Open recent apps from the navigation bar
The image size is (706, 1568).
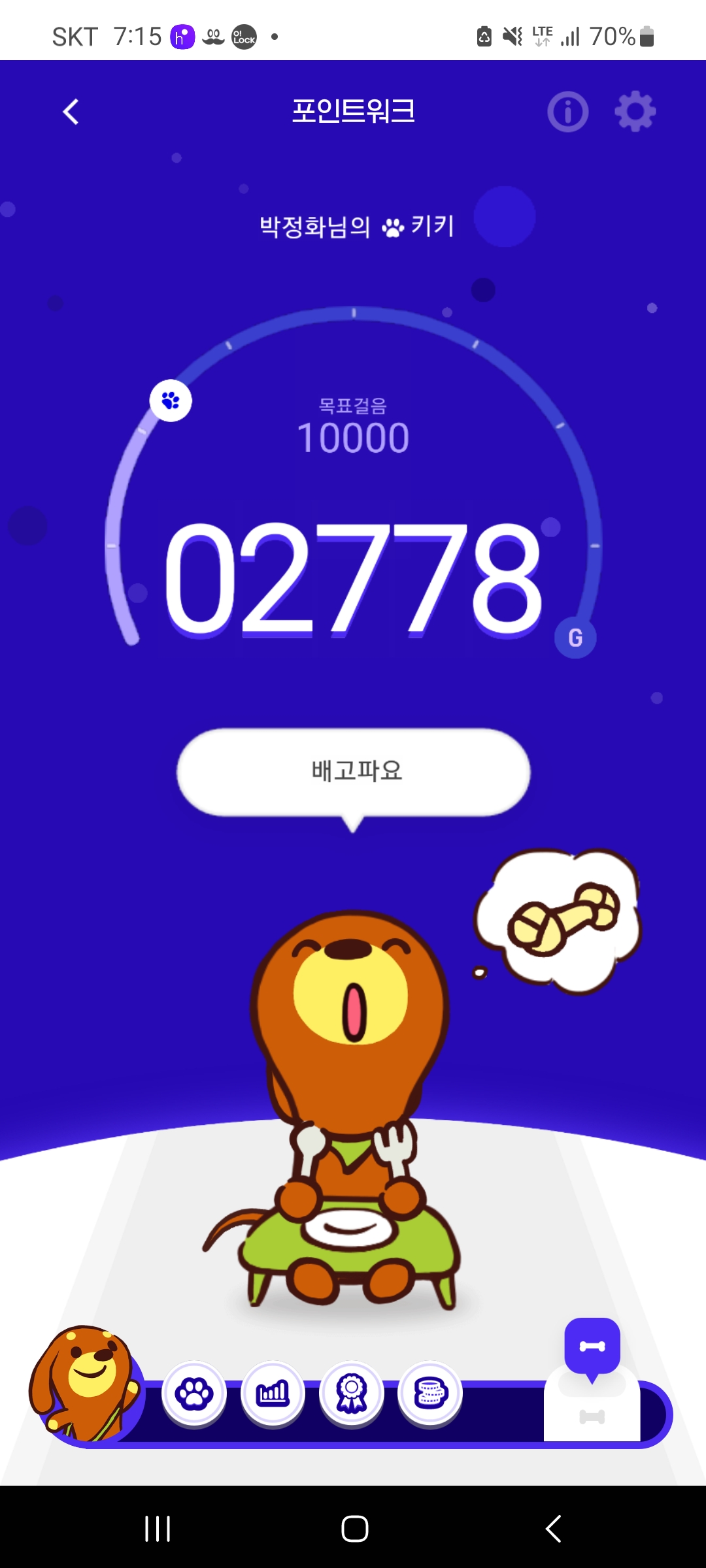(x=158, y=1529)
